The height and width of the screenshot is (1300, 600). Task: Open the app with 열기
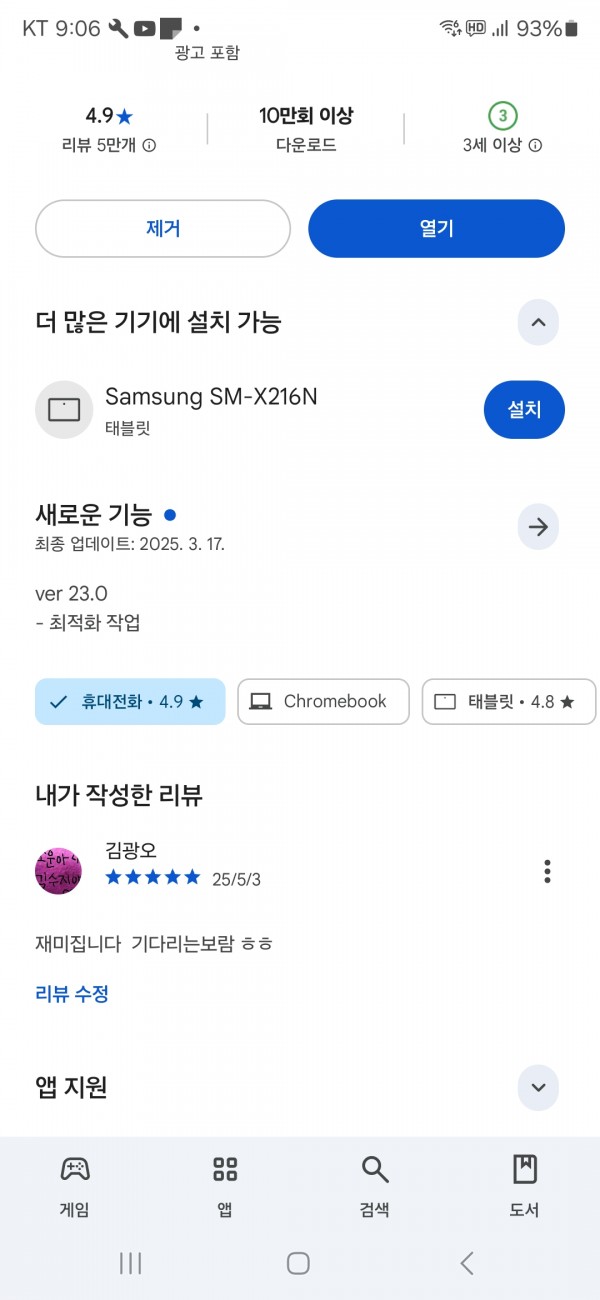(x=436, y=228)
